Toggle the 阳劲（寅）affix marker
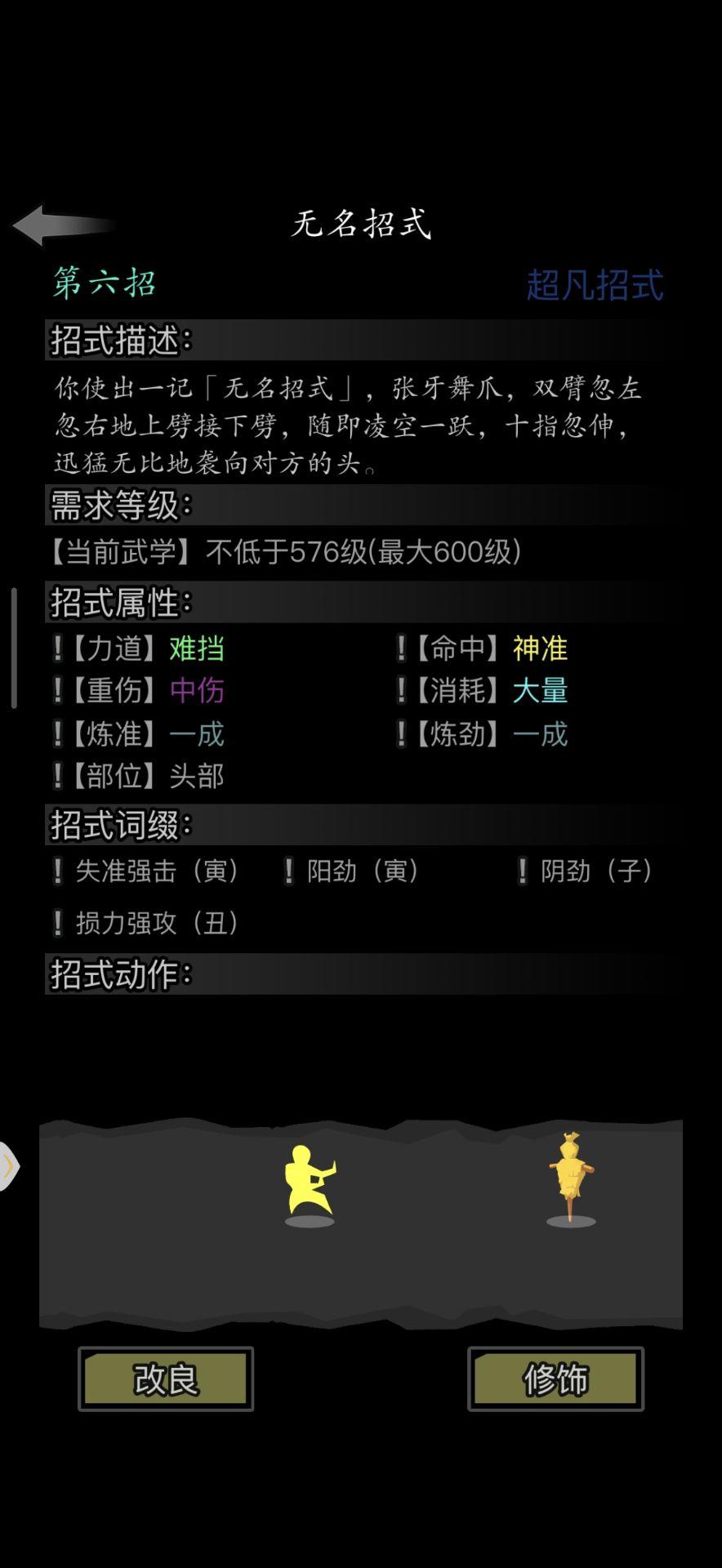This screenshot has width=722, height=1568. coord(287,872)
